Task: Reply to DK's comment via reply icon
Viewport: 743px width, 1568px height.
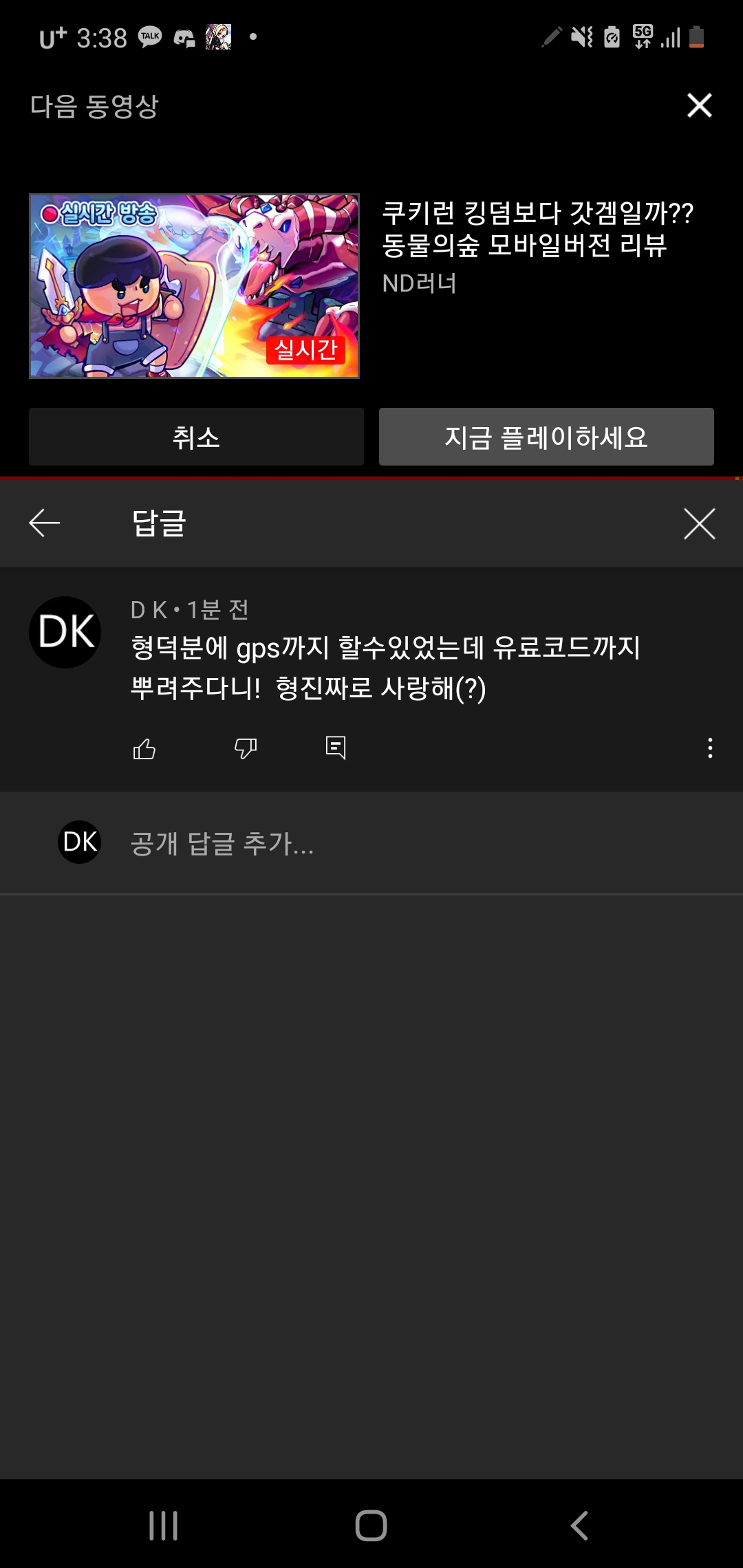Action: (x=336, y=748)
